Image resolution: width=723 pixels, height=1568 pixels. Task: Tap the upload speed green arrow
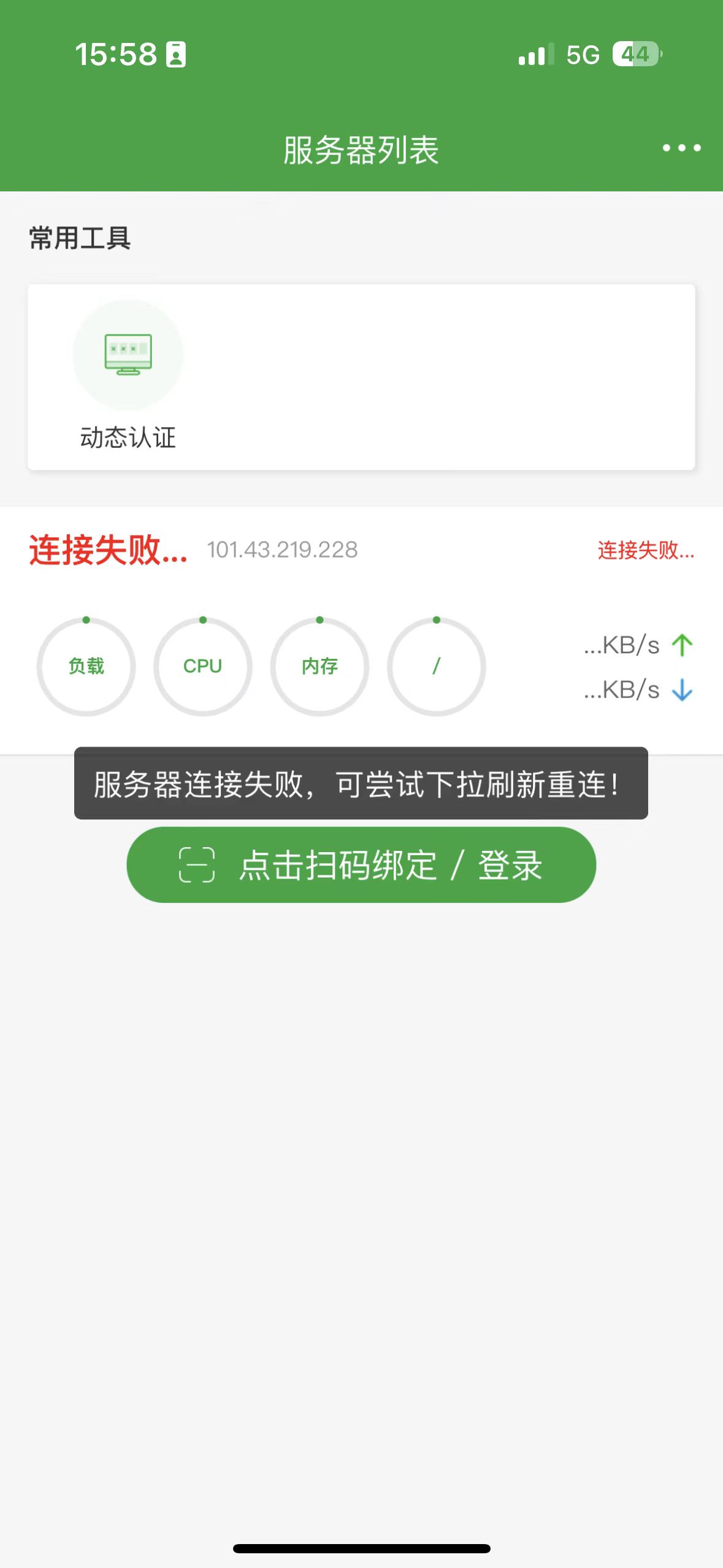coord(681,644)
